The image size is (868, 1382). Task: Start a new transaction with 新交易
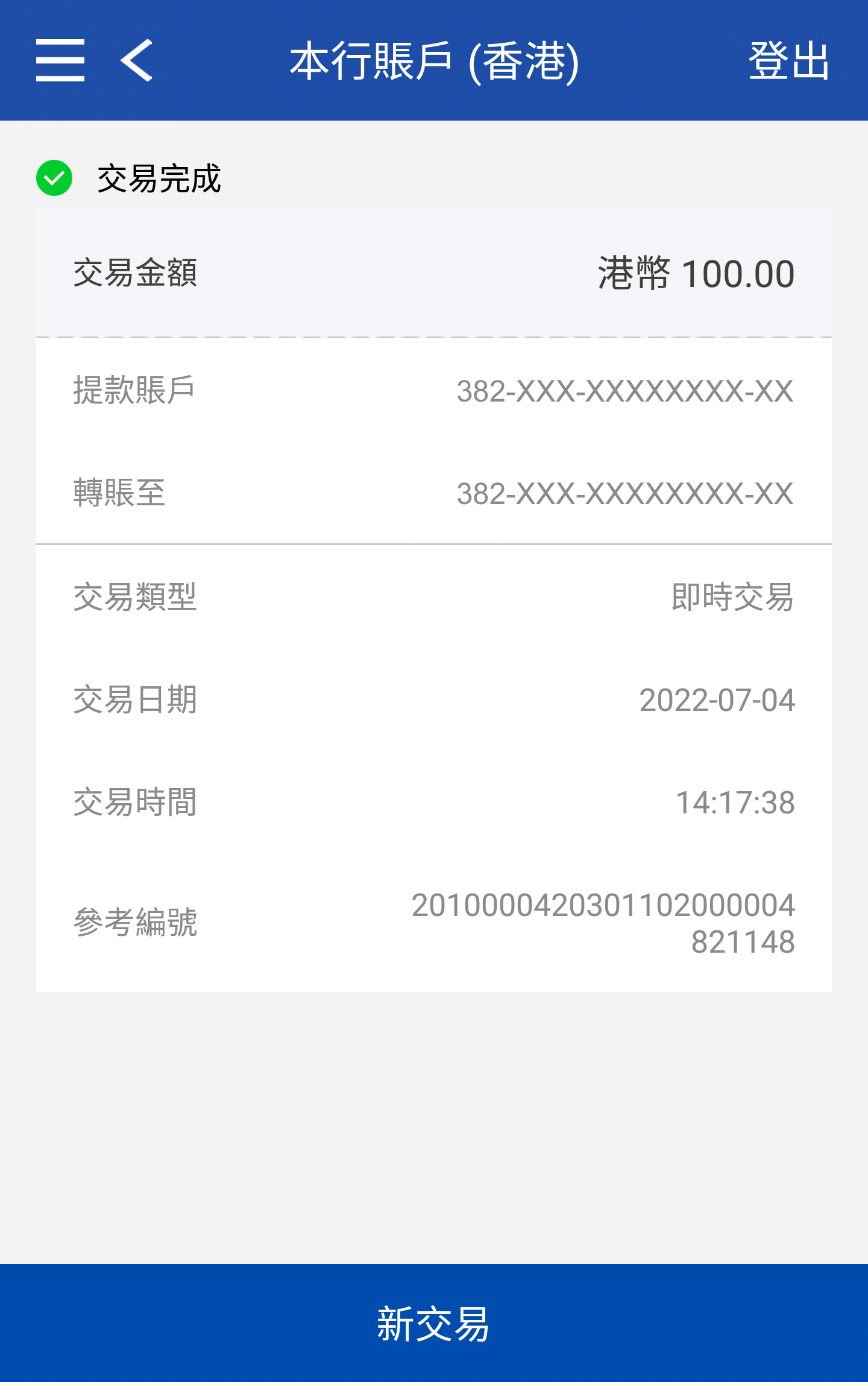coord(433,1324)
